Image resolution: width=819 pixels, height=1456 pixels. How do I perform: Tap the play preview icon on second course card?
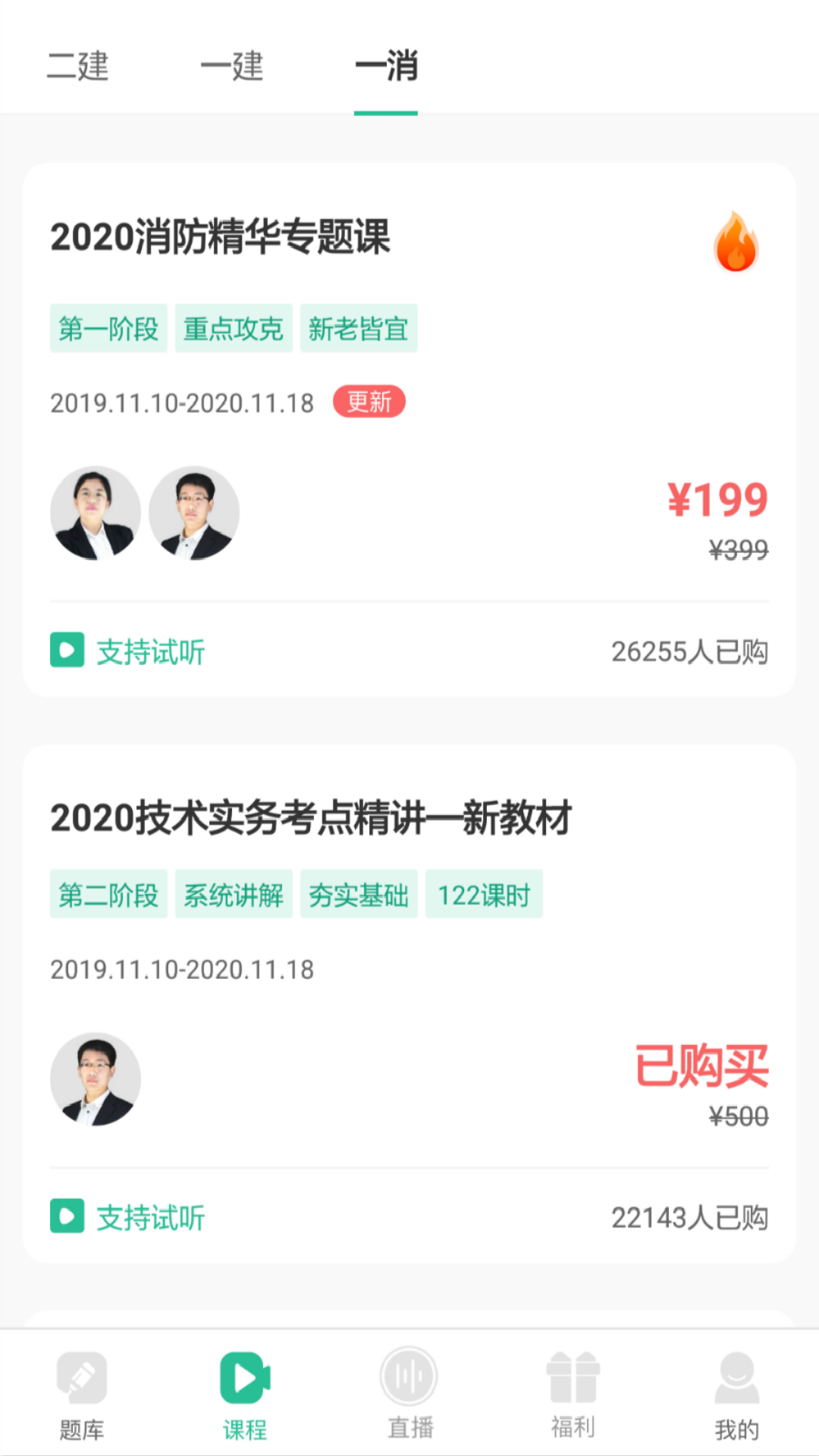(66, 1216)
